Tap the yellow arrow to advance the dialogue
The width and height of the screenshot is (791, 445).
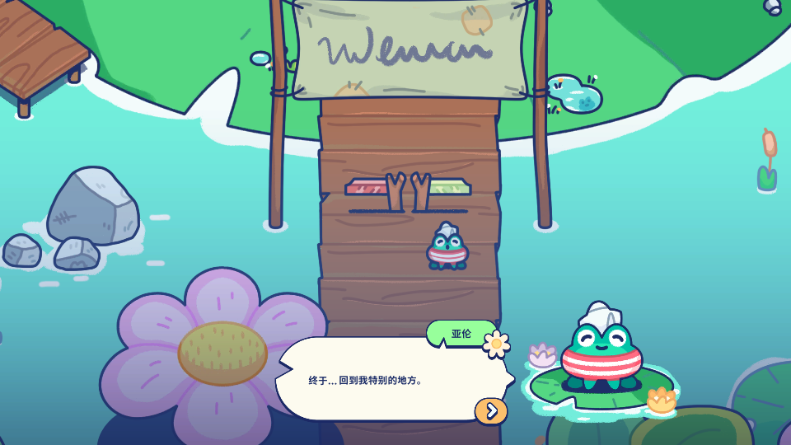click(490, 410)
